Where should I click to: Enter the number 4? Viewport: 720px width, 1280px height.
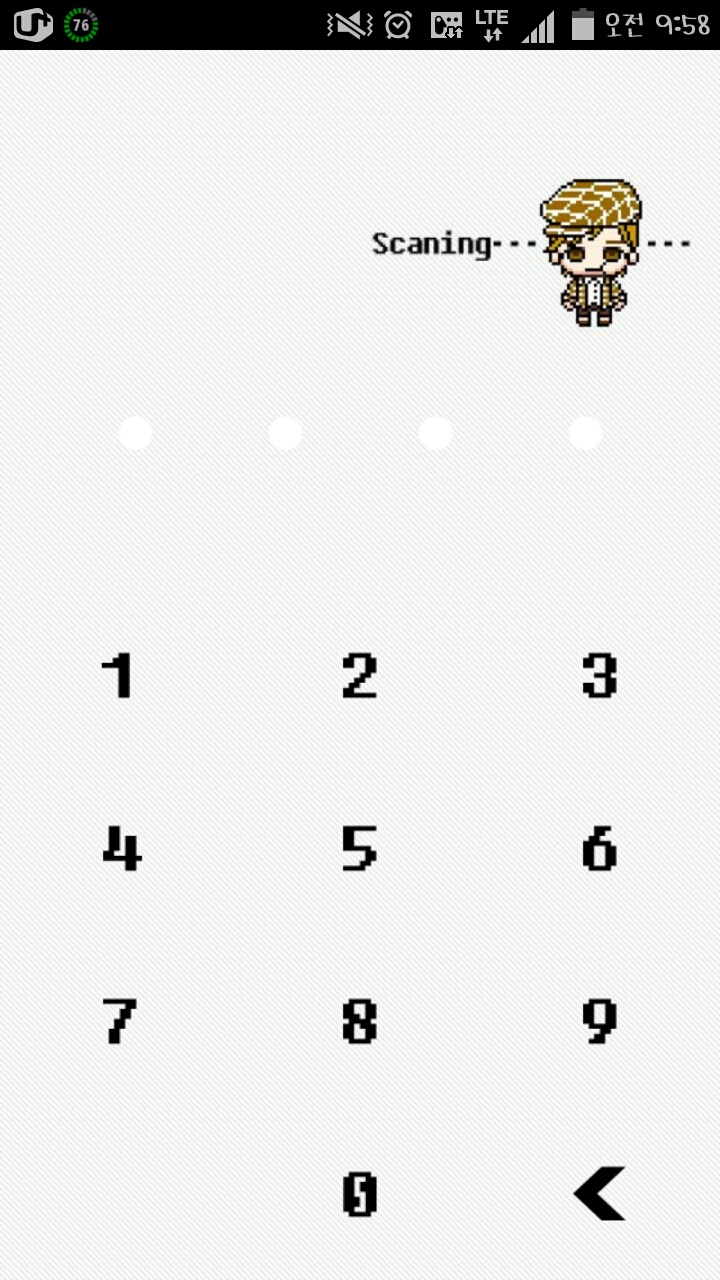pos(121,849)
